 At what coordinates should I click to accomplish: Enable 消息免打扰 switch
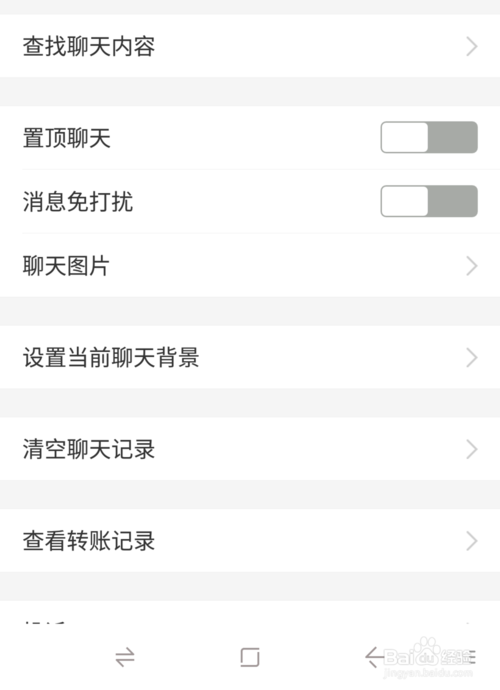point(429,201)
